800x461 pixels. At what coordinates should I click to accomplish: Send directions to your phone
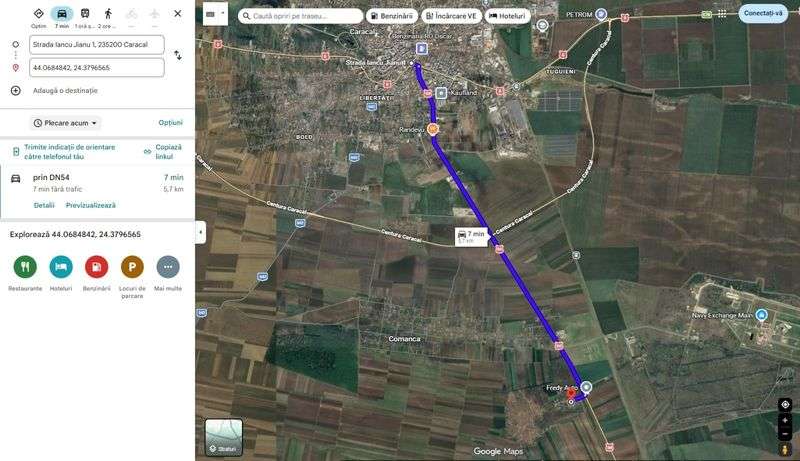[69, 152]
